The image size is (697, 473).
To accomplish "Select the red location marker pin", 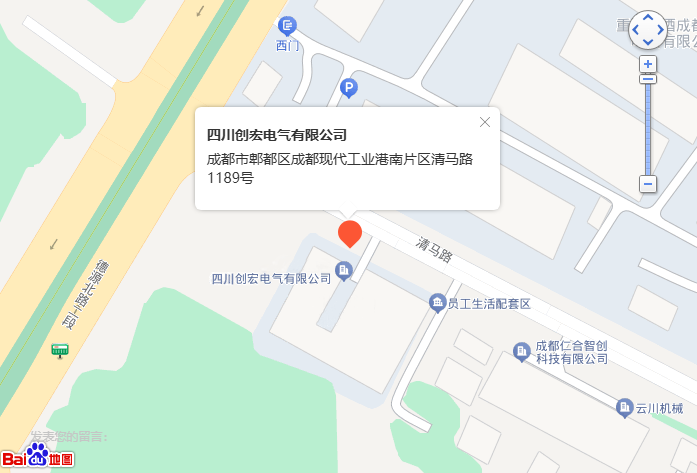I will point(349,233).
